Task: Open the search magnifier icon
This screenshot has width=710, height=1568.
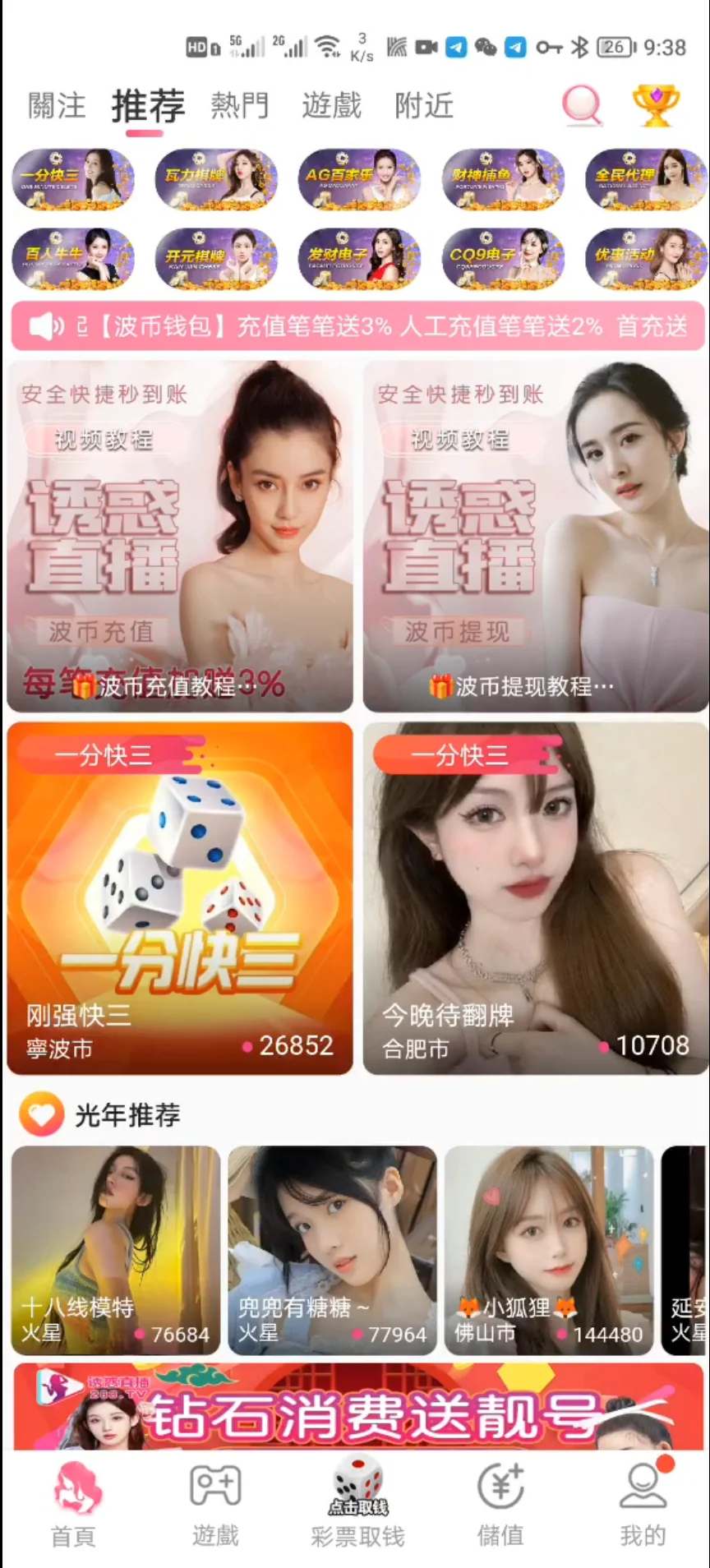Action: pos(582,106)
